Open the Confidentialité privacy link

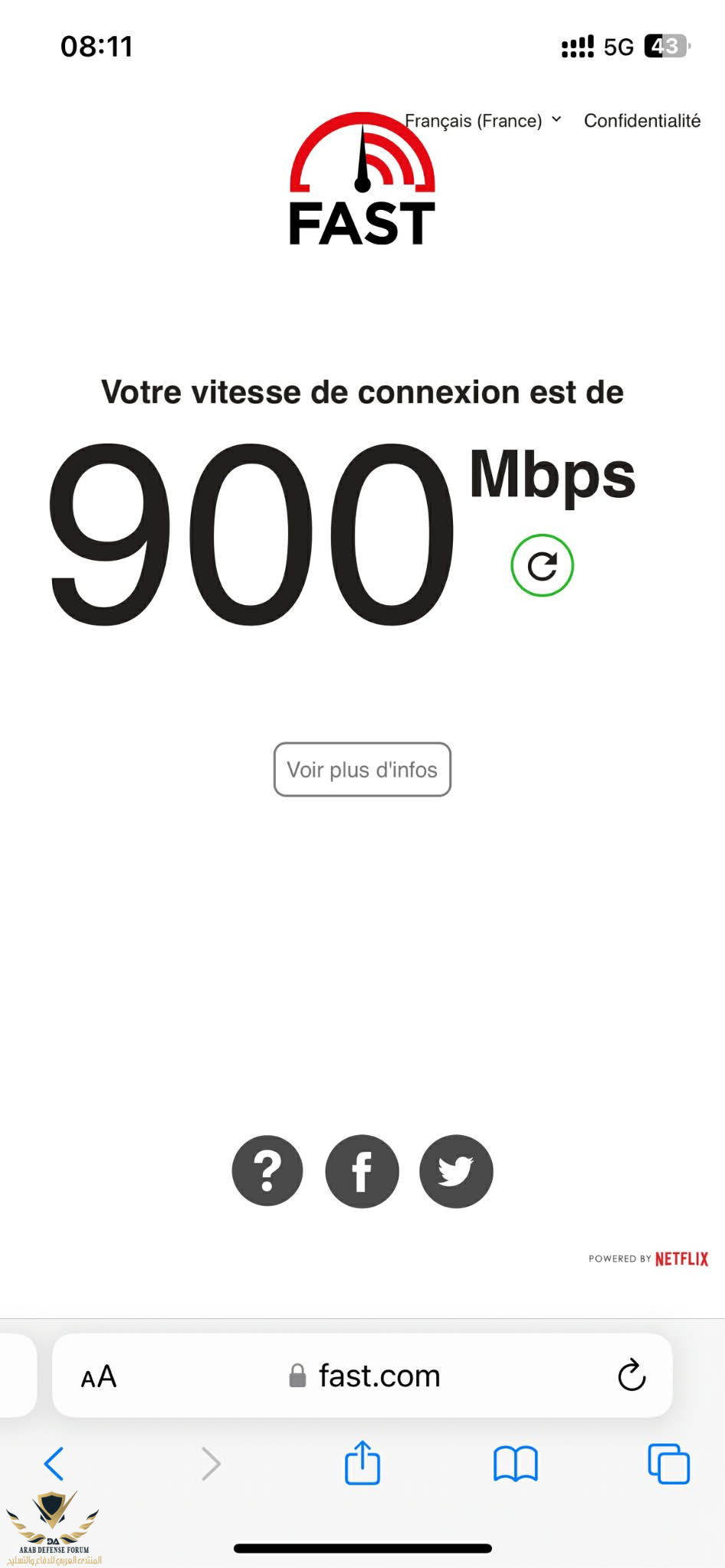(x=641, y=121)
